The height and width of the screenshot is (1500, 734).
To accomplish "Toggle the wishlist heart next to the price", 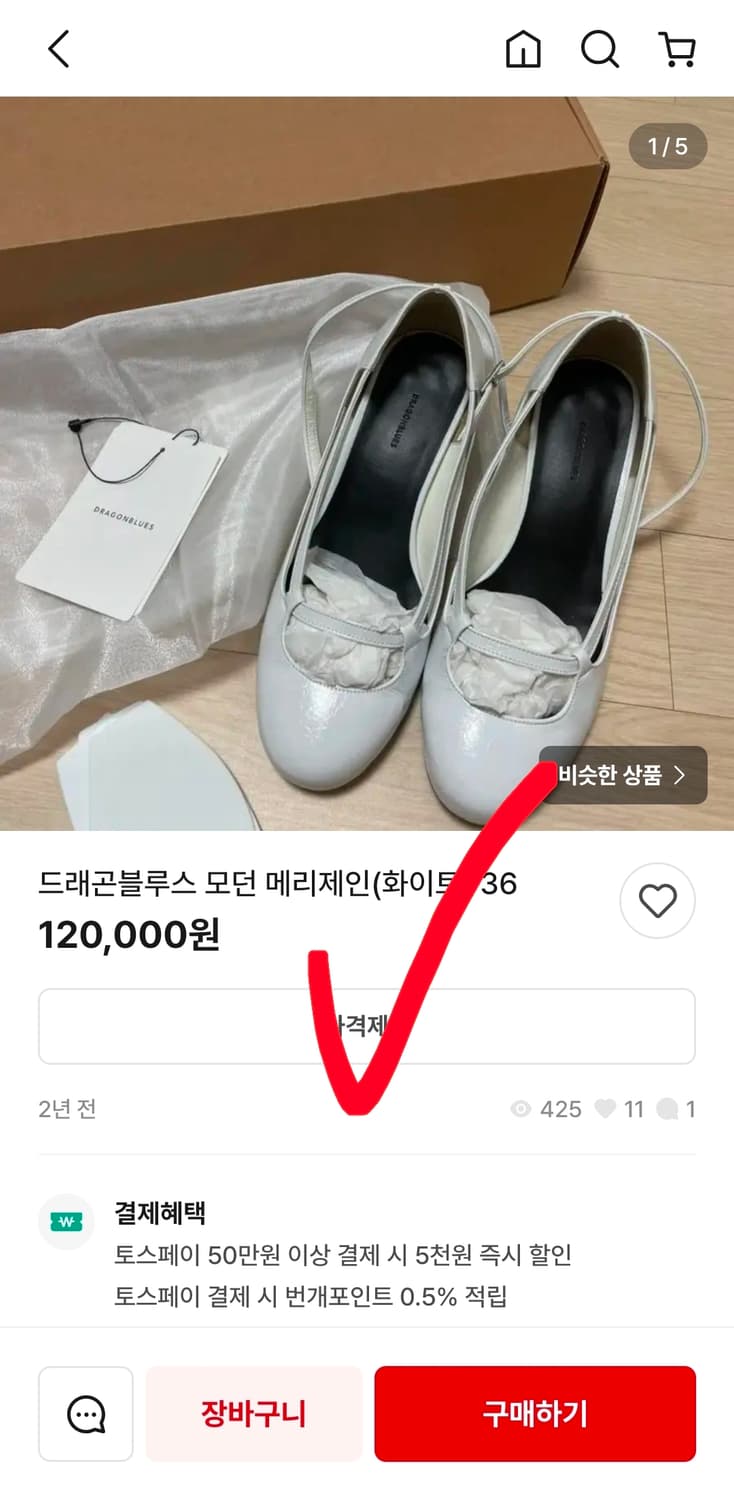I will 657,900.
